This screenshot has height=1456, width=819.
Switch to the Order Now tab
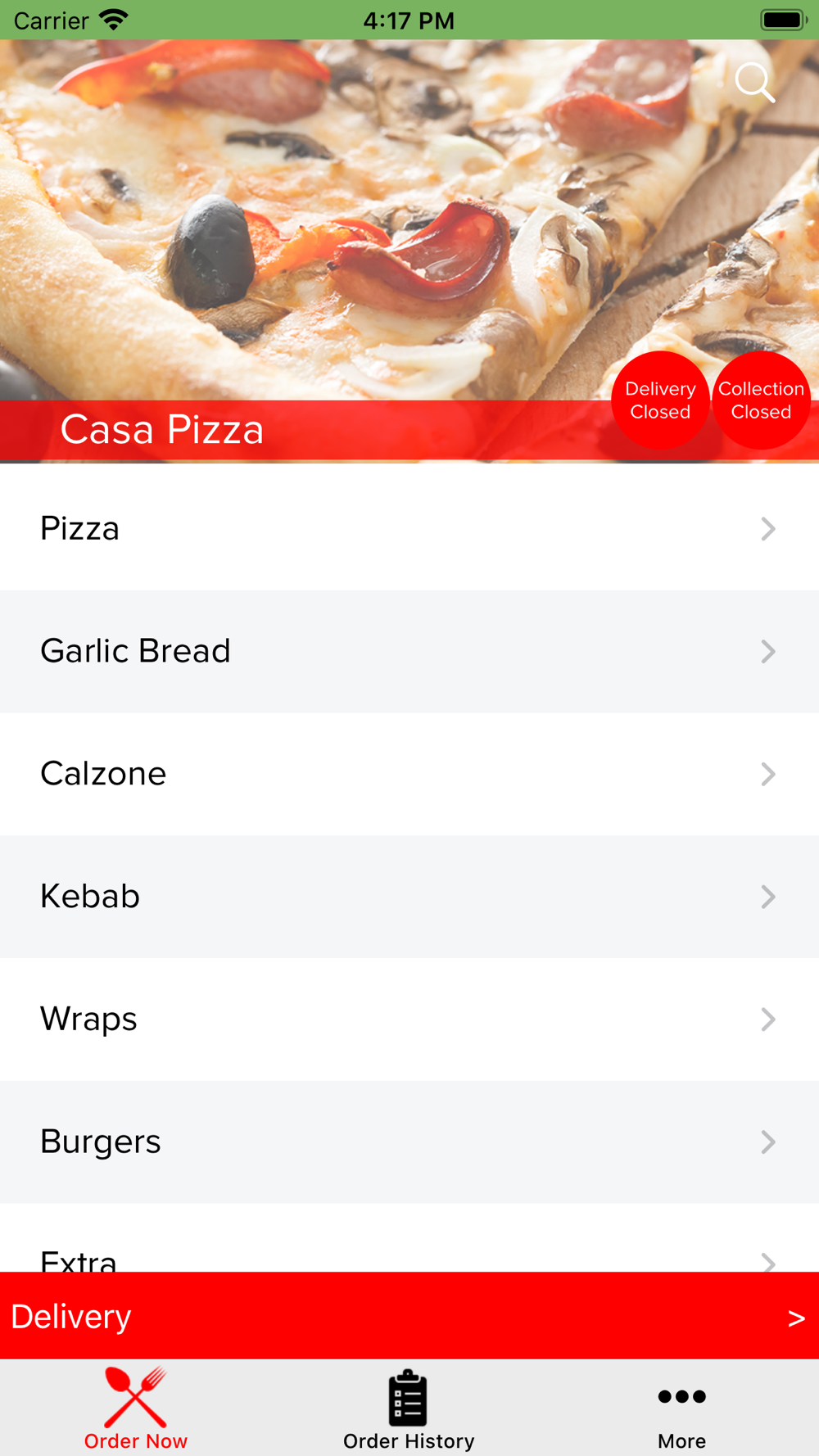[136, 1409]
